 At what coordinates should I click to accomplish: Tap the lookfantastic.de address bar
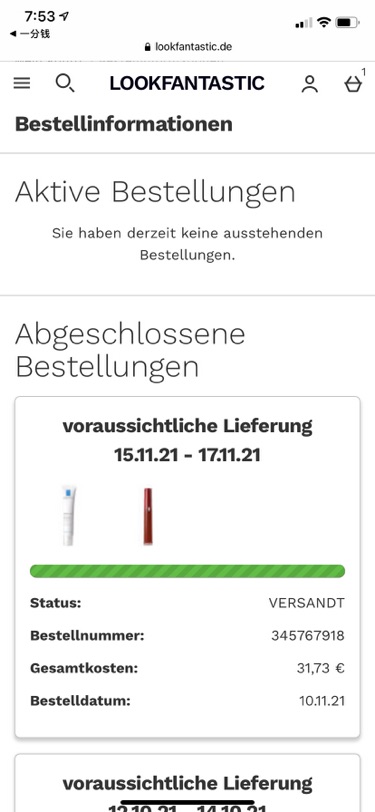pyautogui.click(x=188, y=47)
